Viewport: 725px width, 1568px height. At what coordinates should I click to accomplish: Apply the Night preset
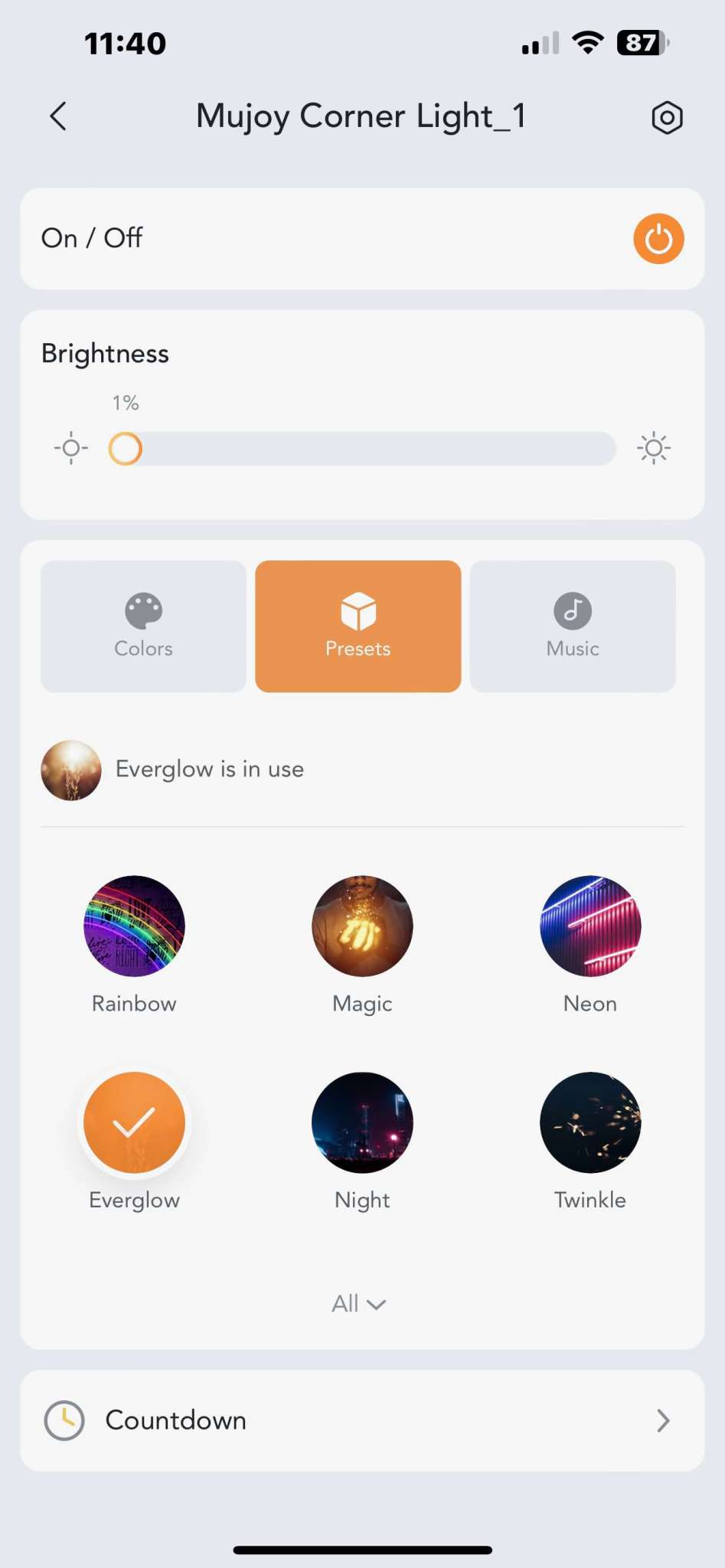(362, 1122)
